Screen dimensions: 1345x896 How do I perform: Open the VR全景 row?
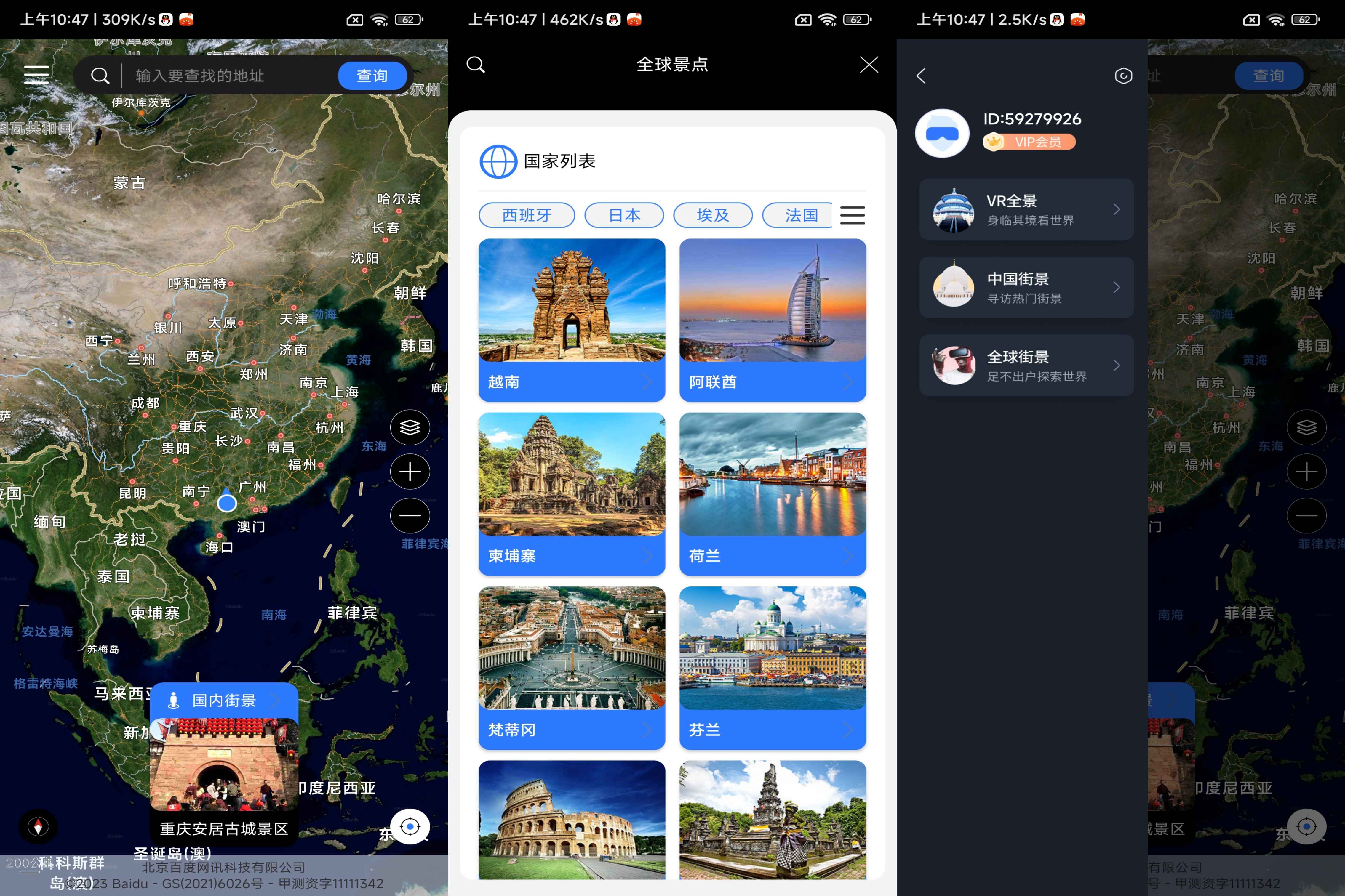pyautogui.click(x=1026, y=210)
